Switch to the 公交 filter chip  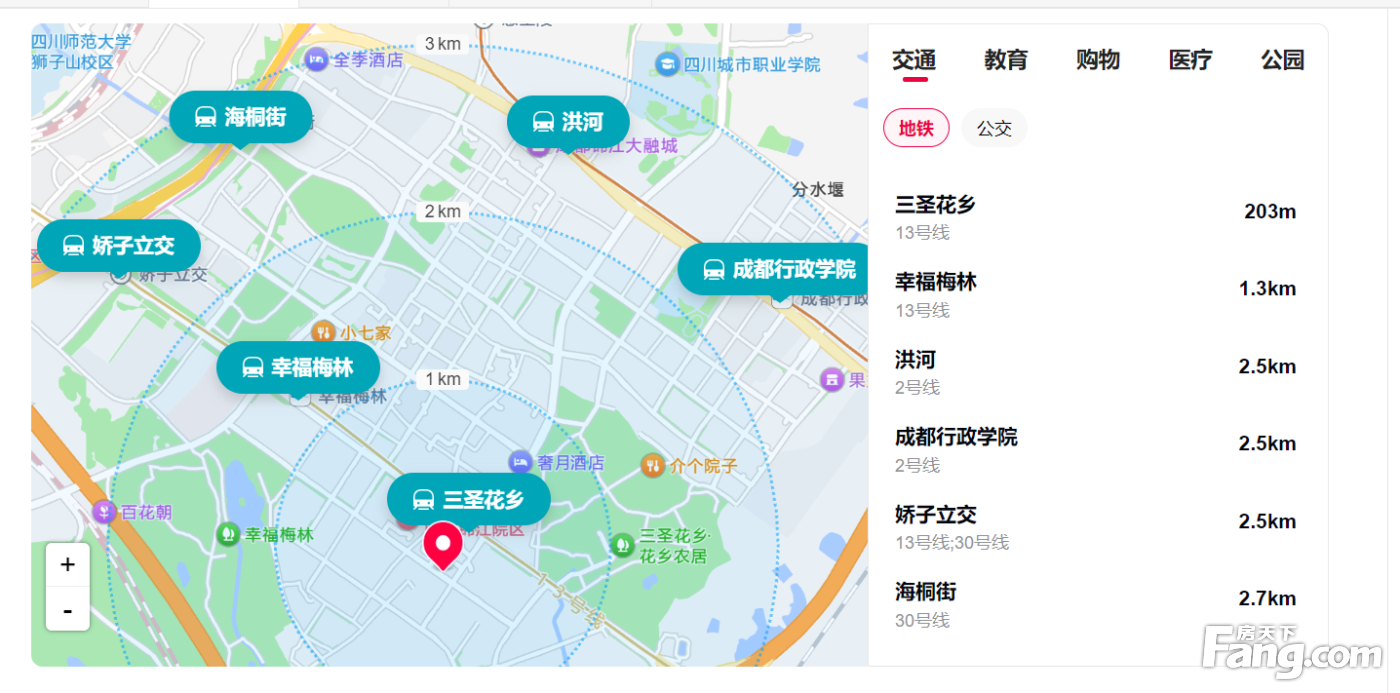coord(994,128)
